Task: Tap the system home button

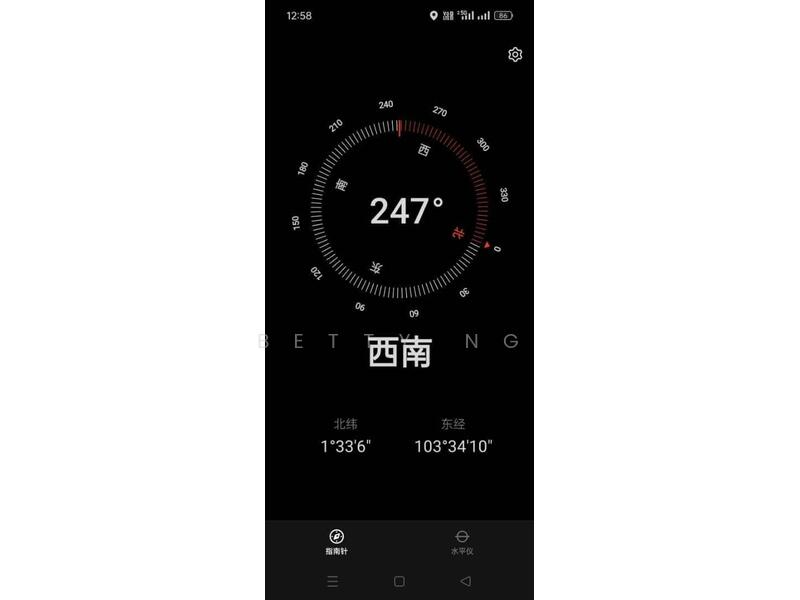Action: 399,581
